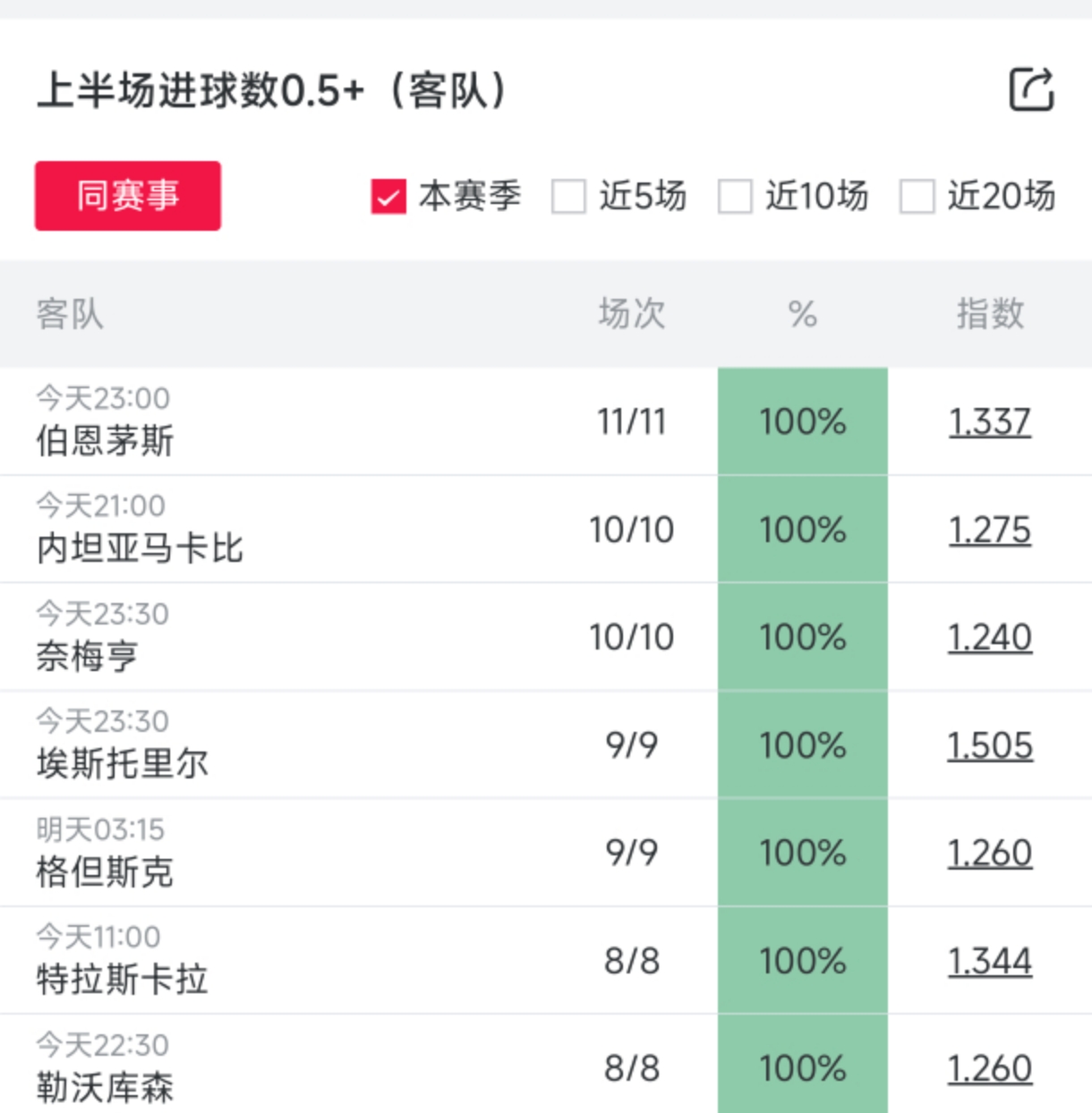1092x1113 pixels.
Task: Check the 近20场 option
Action: click(x=917, y=197)
